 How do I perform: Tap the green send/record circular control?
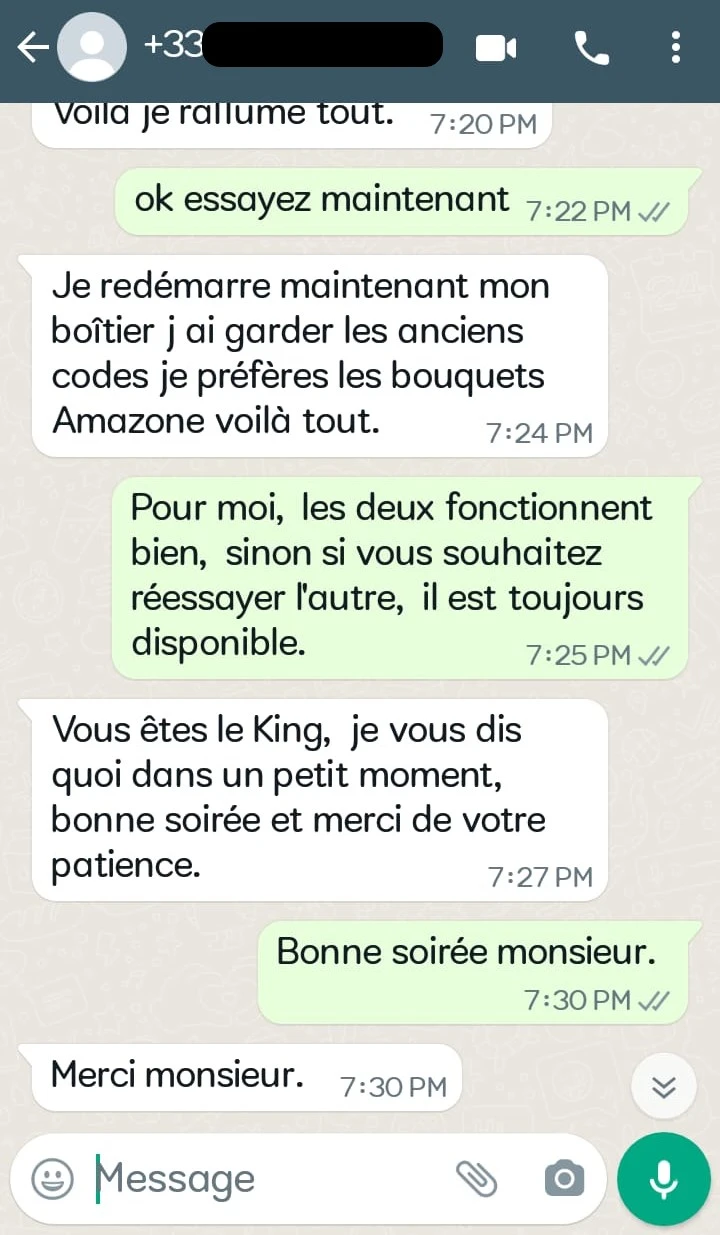663,1178
